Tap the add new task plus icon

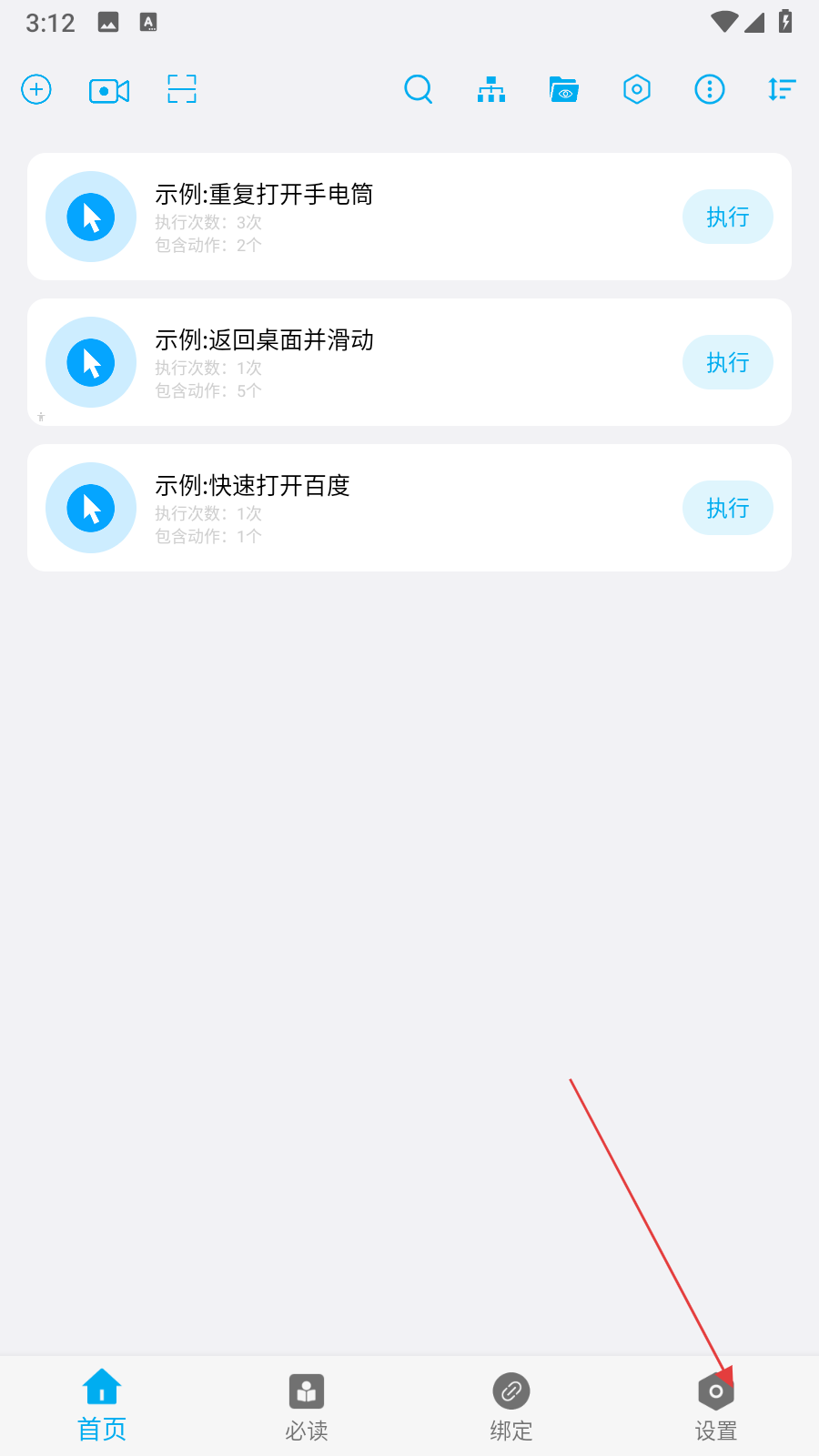[36, 89]
